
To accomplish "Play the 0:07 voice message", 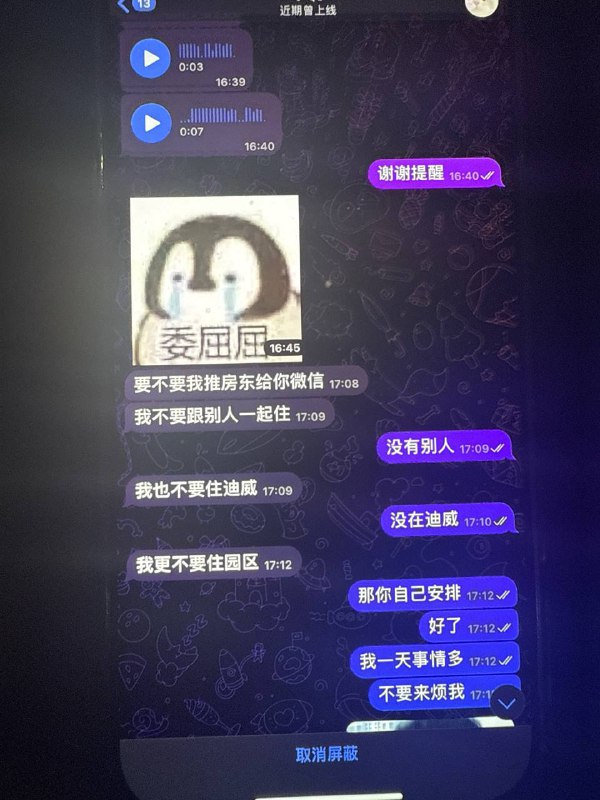I will point(151,123).
